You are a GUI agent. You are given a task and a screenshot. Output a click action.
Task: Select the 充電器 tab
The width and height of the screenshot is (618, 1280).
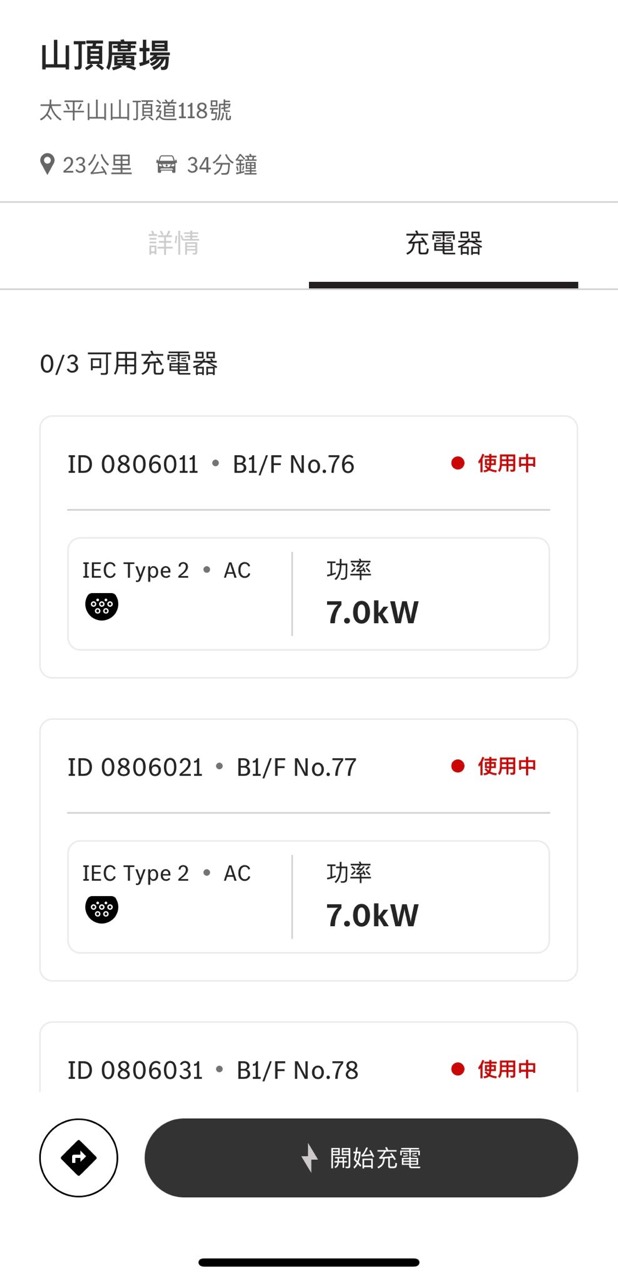pos(443,243)
